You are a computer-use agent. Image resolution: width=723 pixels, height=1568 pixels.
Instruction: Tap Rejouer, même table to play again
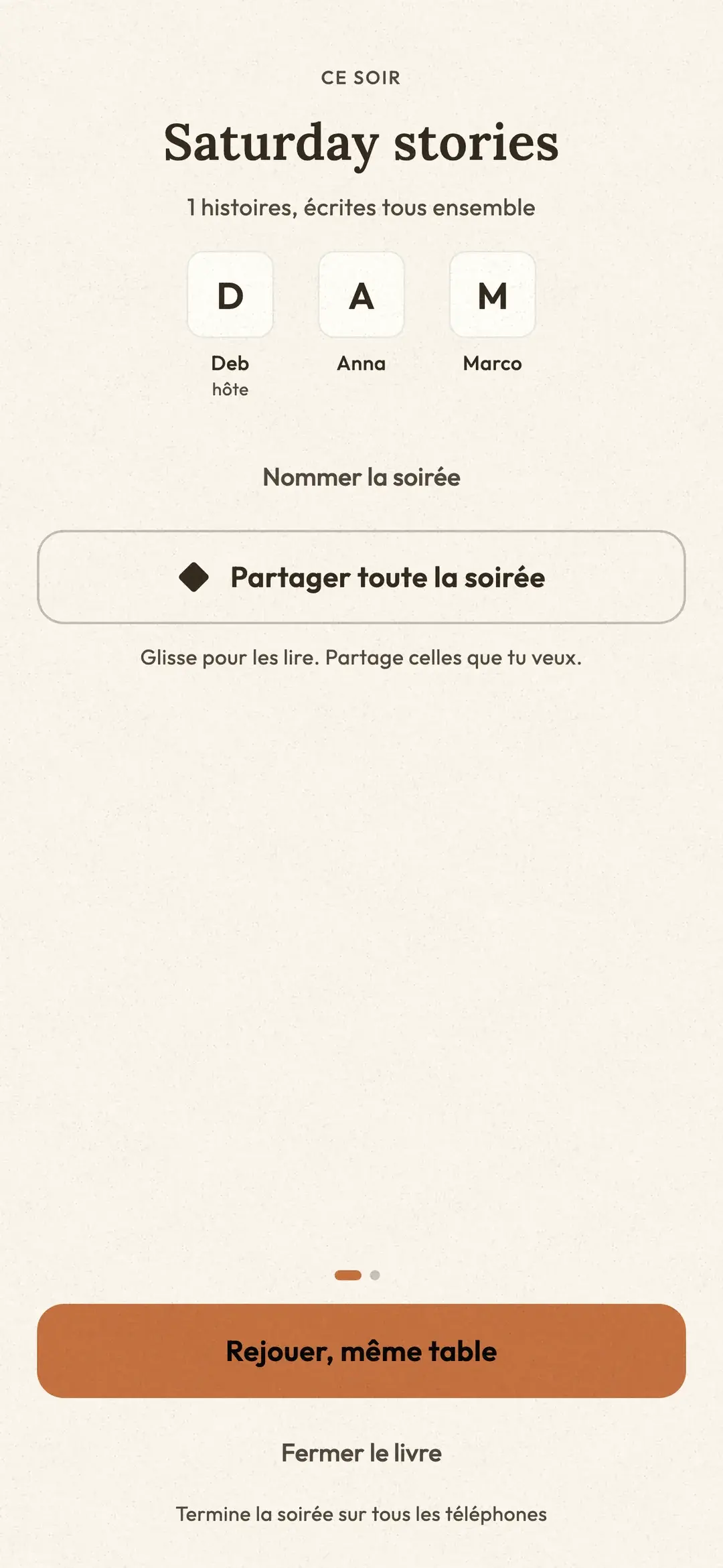[x=361, y=1351]
